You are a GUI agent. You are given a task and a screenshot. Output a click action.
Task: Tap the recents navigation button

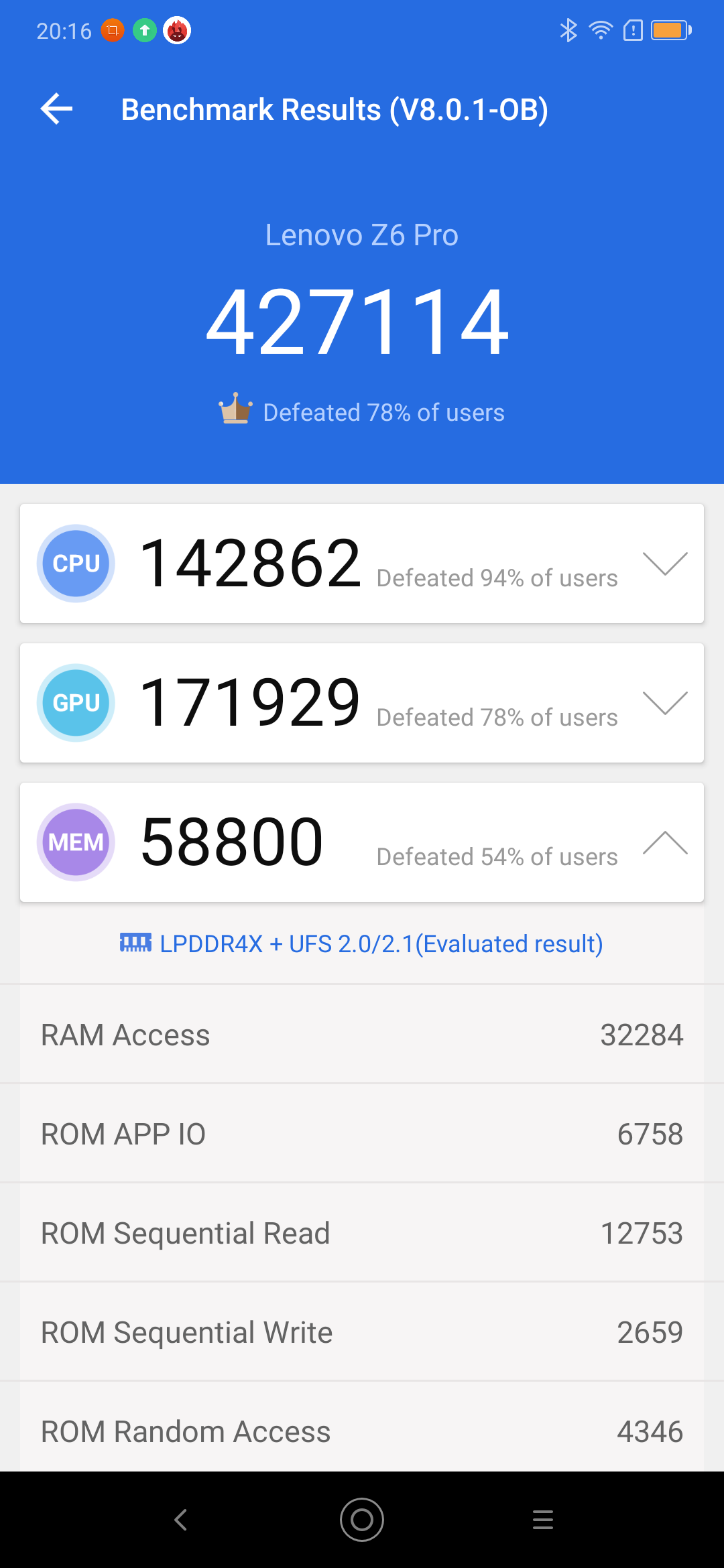coord(542,1519)
